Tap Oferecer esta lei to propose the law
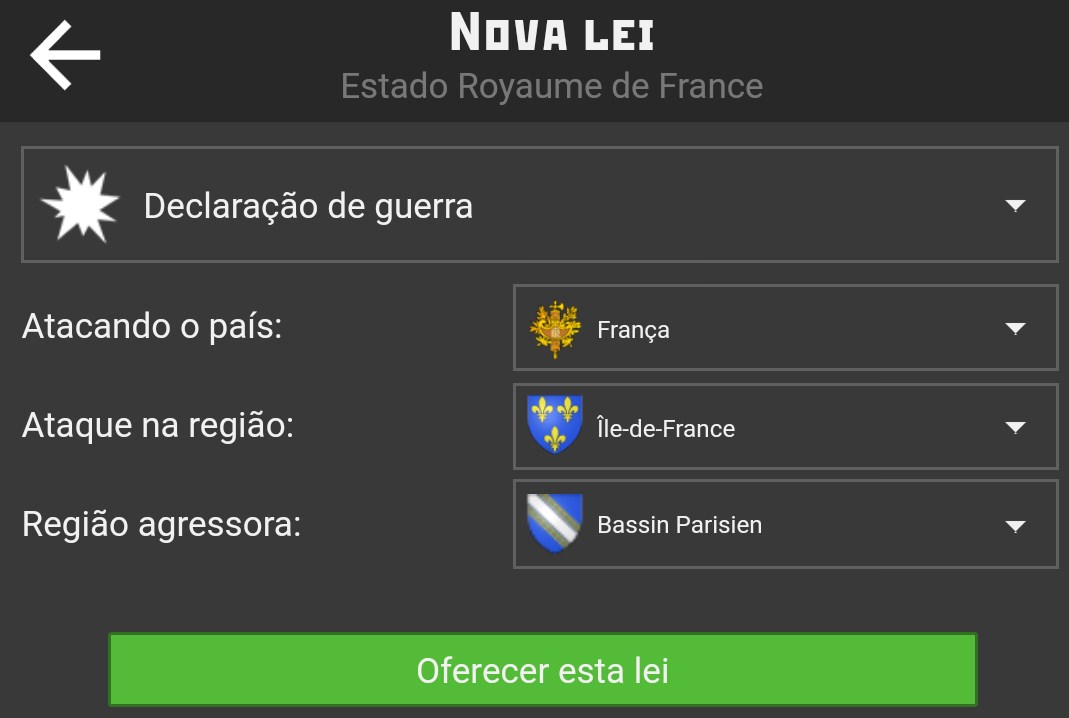1069x718 pixels. (542, 669)
